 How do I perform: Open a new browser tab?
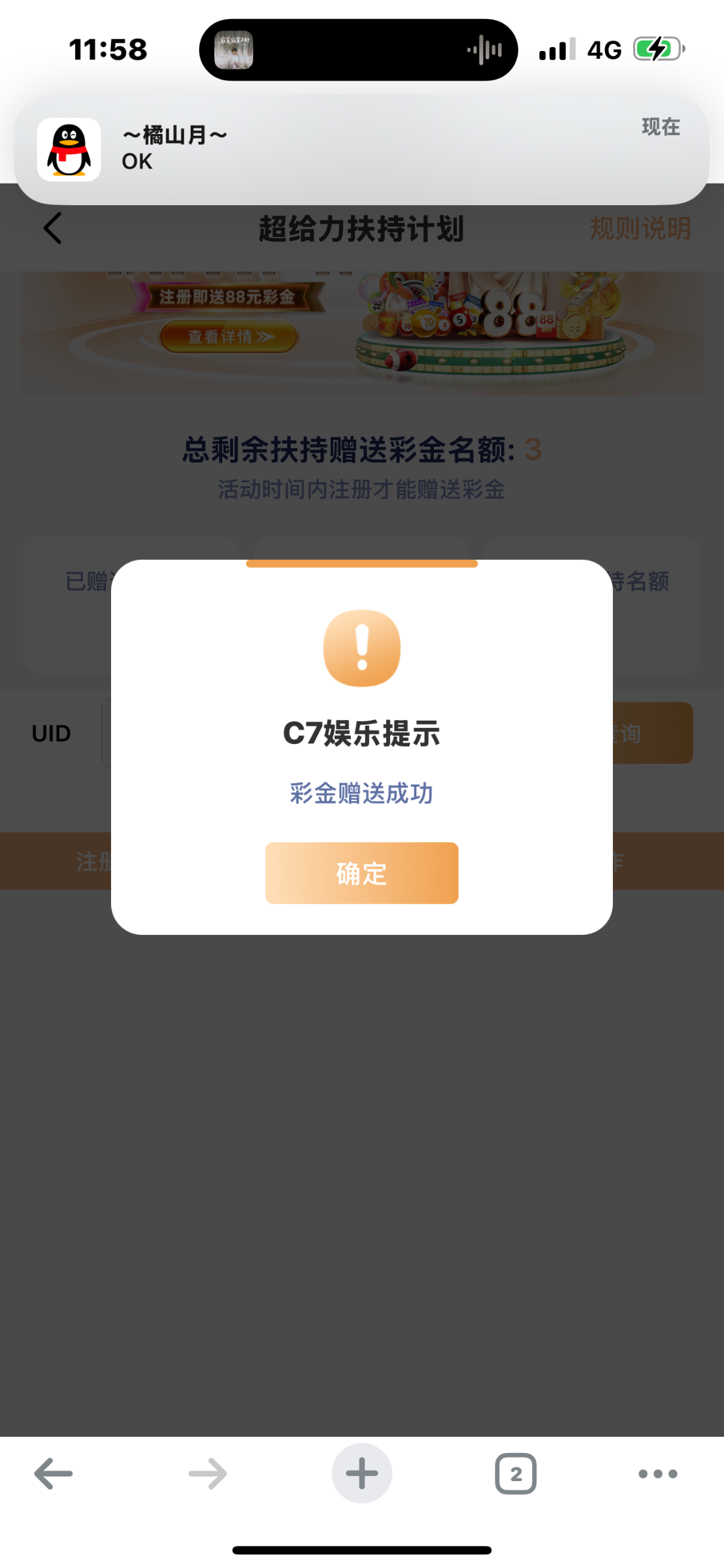(x=362, y=1473)
